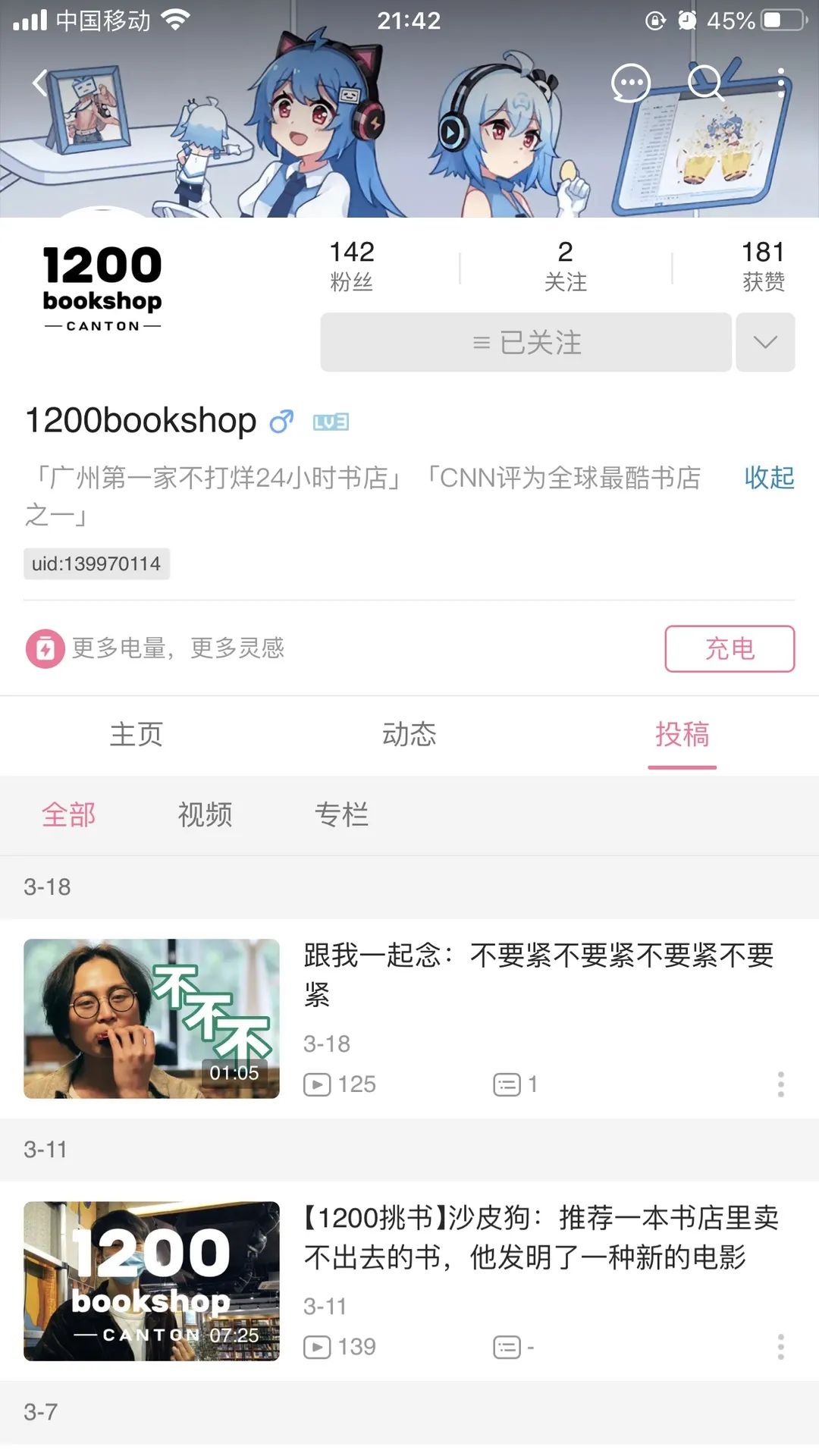This screenshot has width=819, height=1456.
Task: Tap the 充电 charge button
Action: point(730,648)
